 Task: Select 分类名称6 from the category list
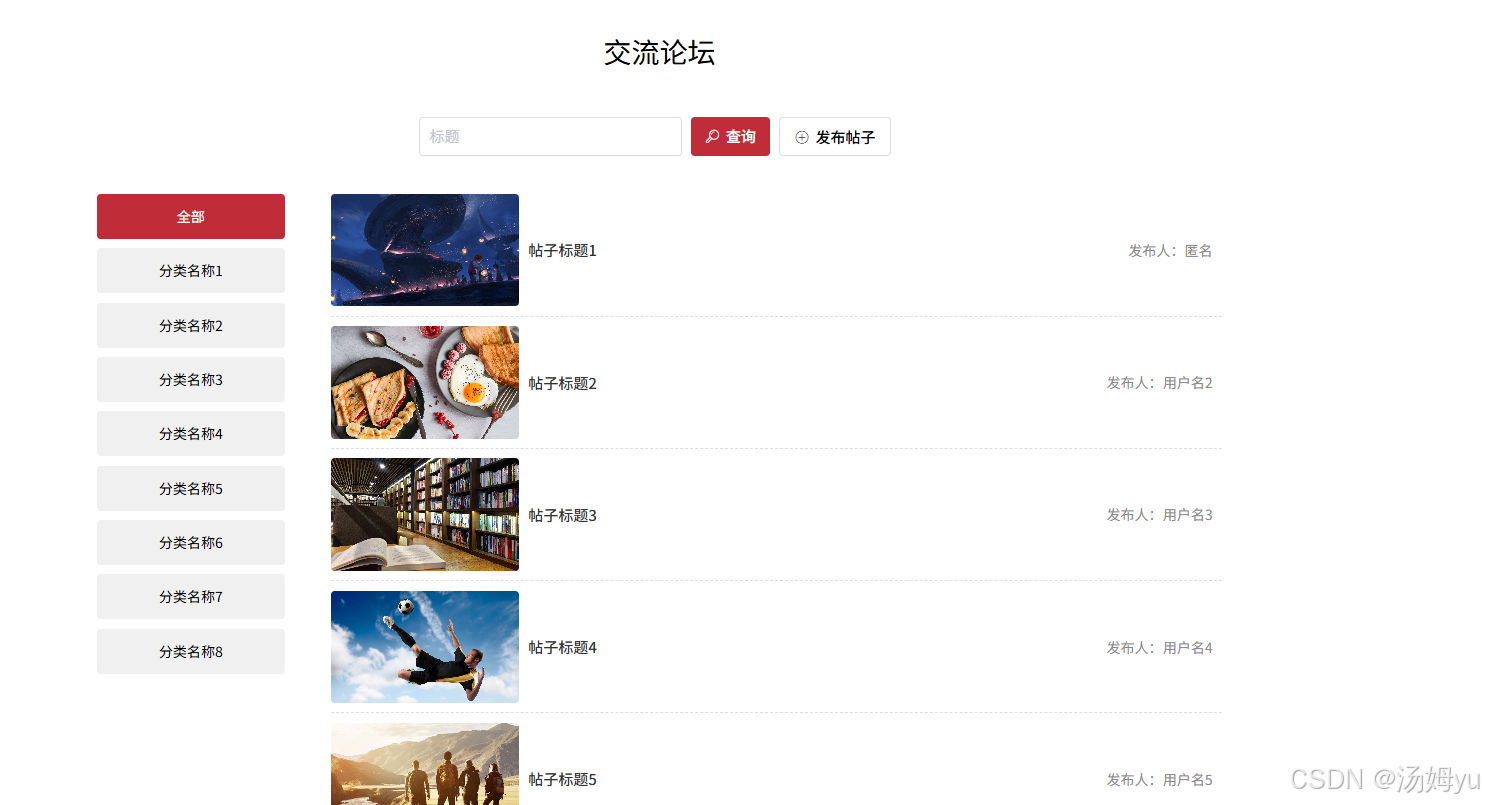tap(191, 543)
